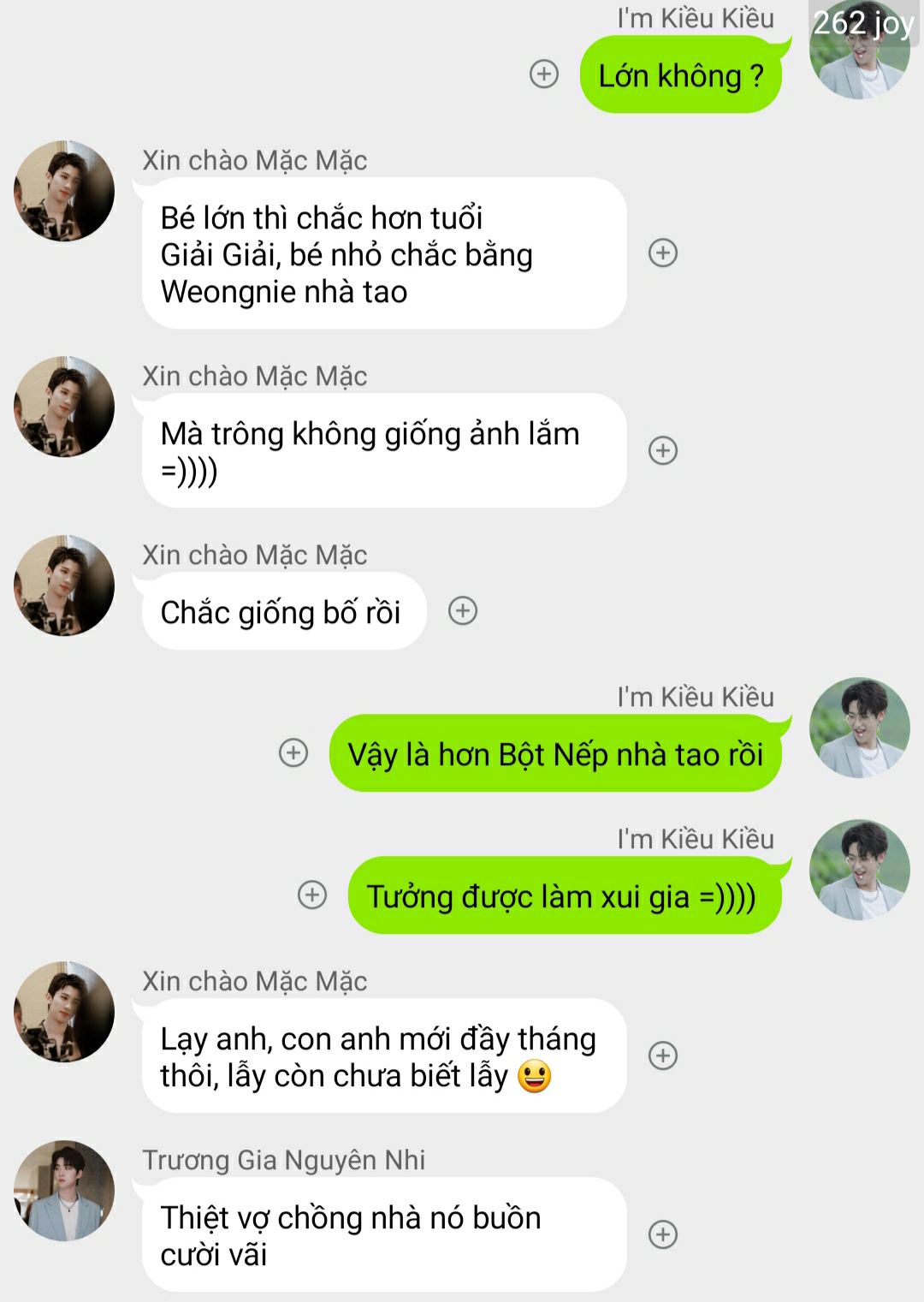
Task: Tap plus icon beside "Tưởng được làm xui gia"
Action: click(x=312, y=895)
